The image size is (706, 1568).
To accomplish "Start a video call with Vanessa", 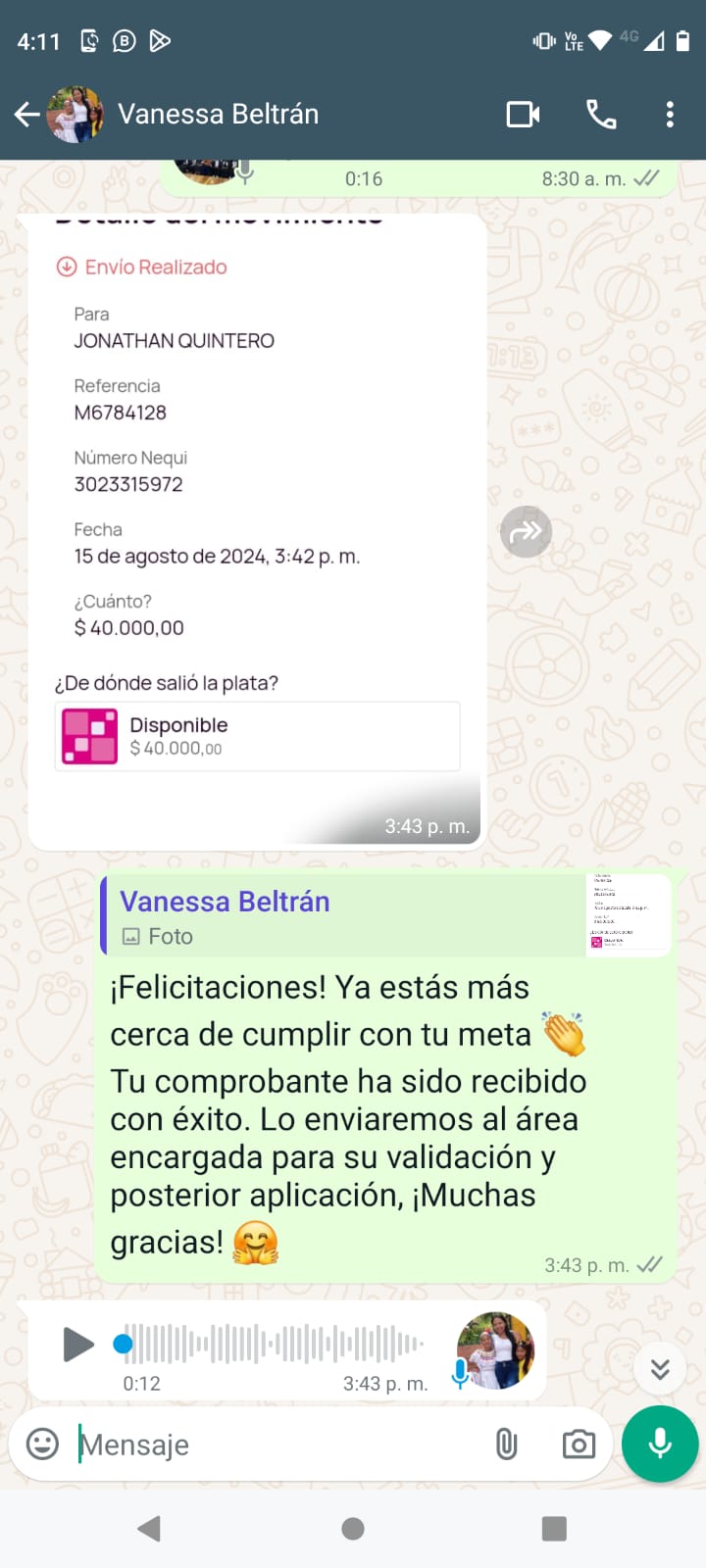I will pos(523,115).
